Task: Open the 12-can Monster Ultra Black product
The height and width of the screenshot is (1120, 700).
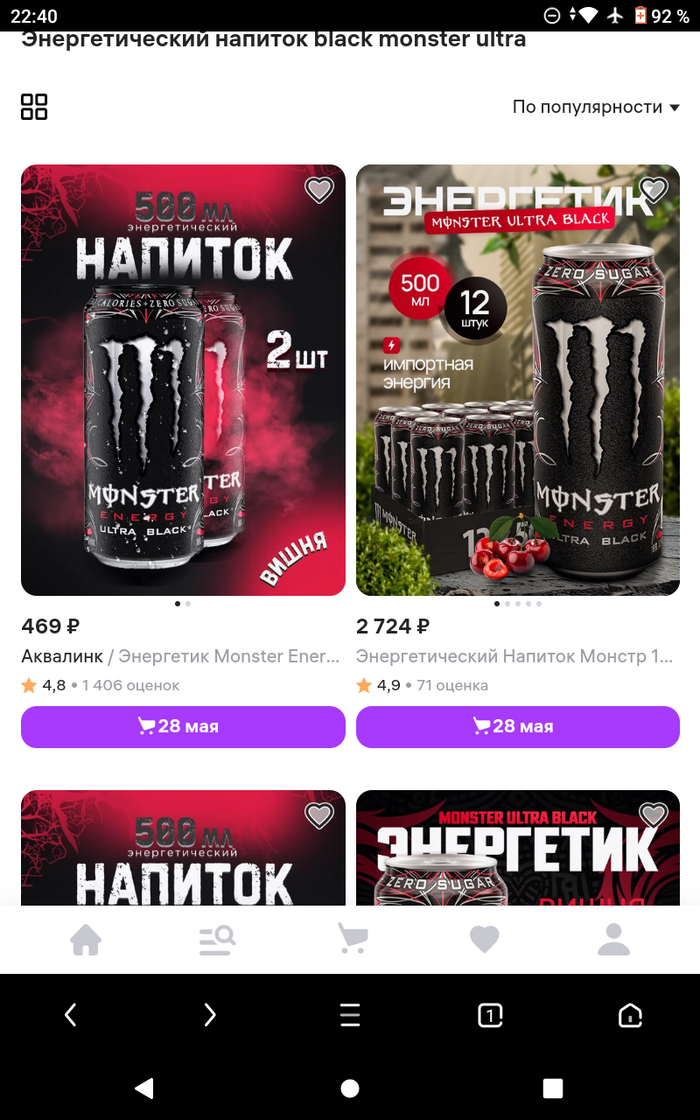Action: (518, 380)
